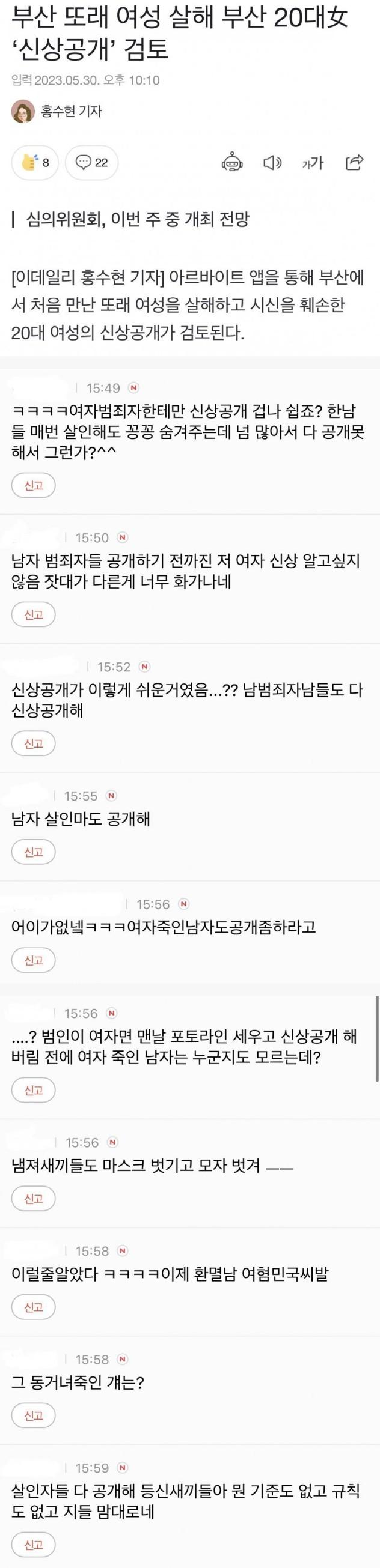Report the 15:50 comment
Screen dimensions: 380x1568
pyautogui.click(x=34, y=614)
